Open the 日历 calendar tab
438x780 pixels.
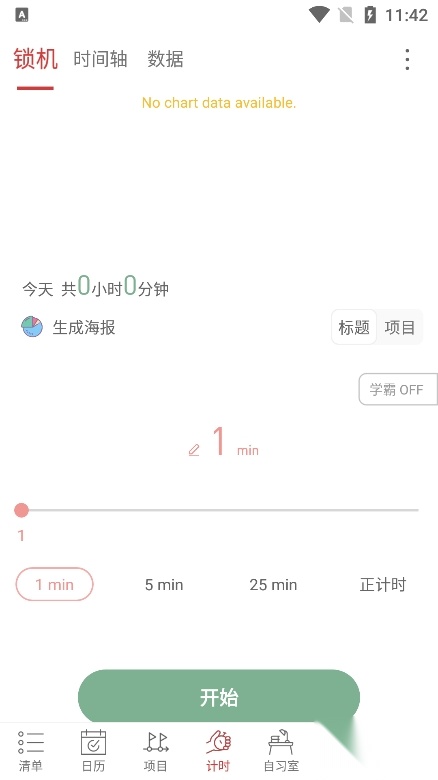point(93,750)
